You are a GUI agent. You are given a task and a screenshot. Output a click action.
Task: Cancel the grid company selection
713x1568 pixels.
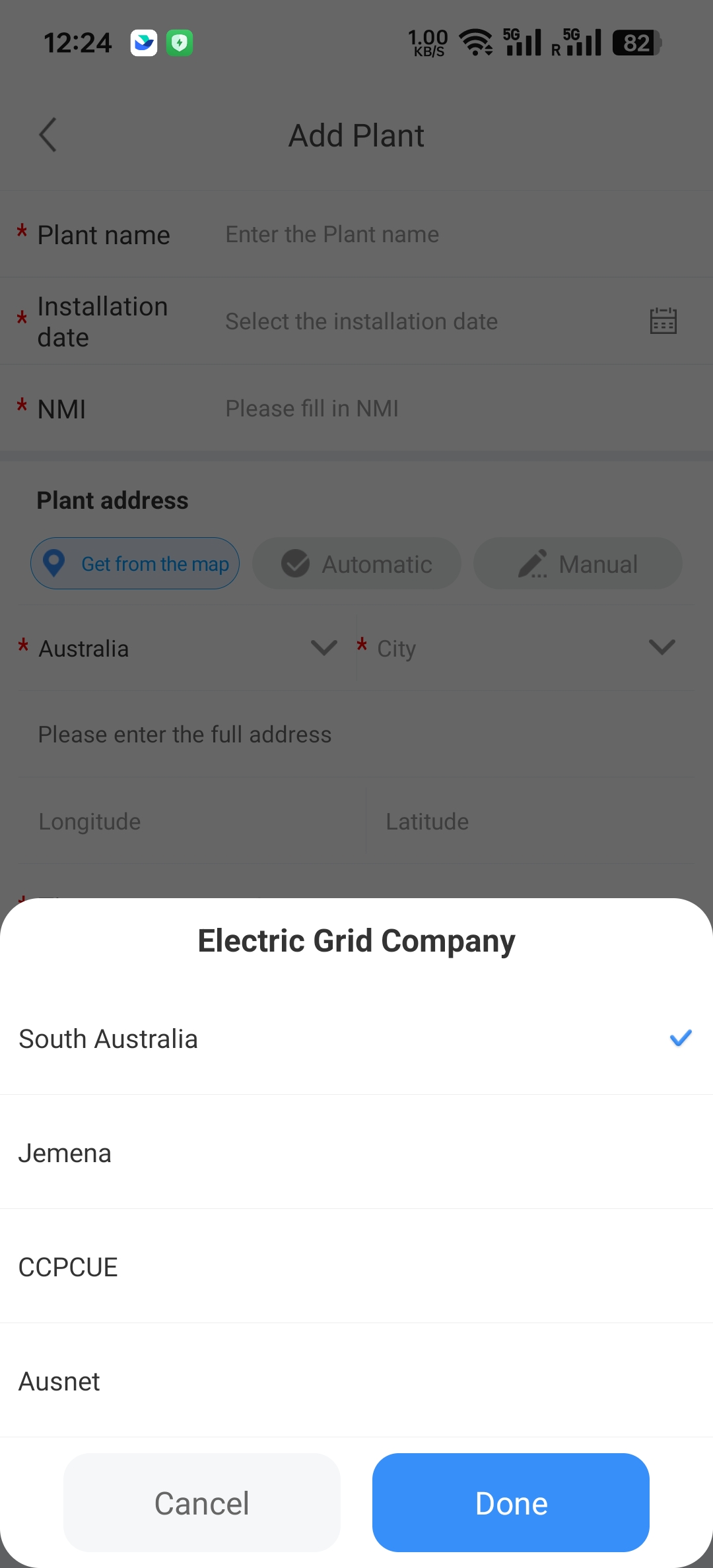[x=202, y=1503]
